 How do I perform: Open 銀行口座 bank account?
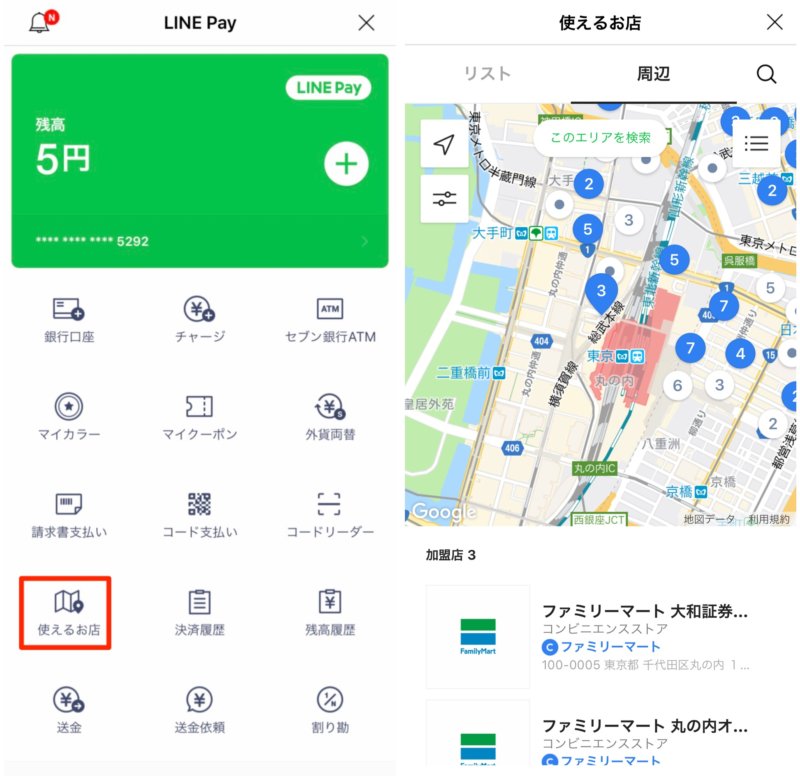click(x=68, y=320)
